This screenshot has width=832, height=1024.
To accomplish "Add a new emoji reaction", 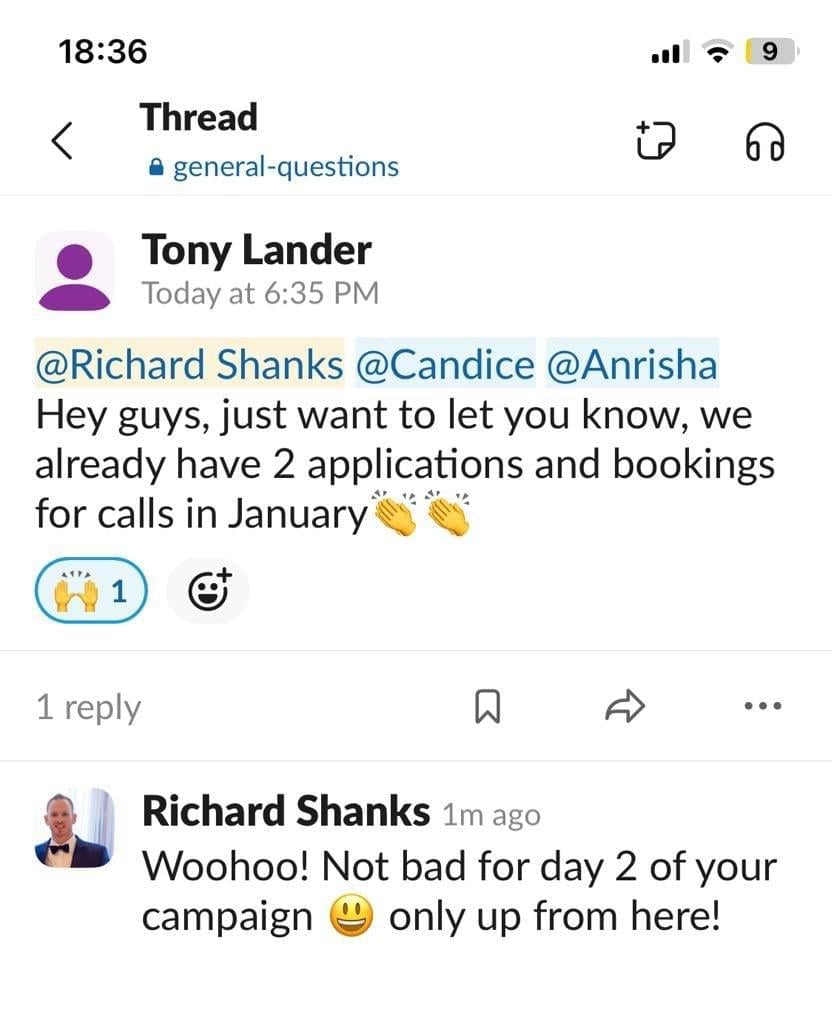I will pyautogui.click(x=208, y=591).
